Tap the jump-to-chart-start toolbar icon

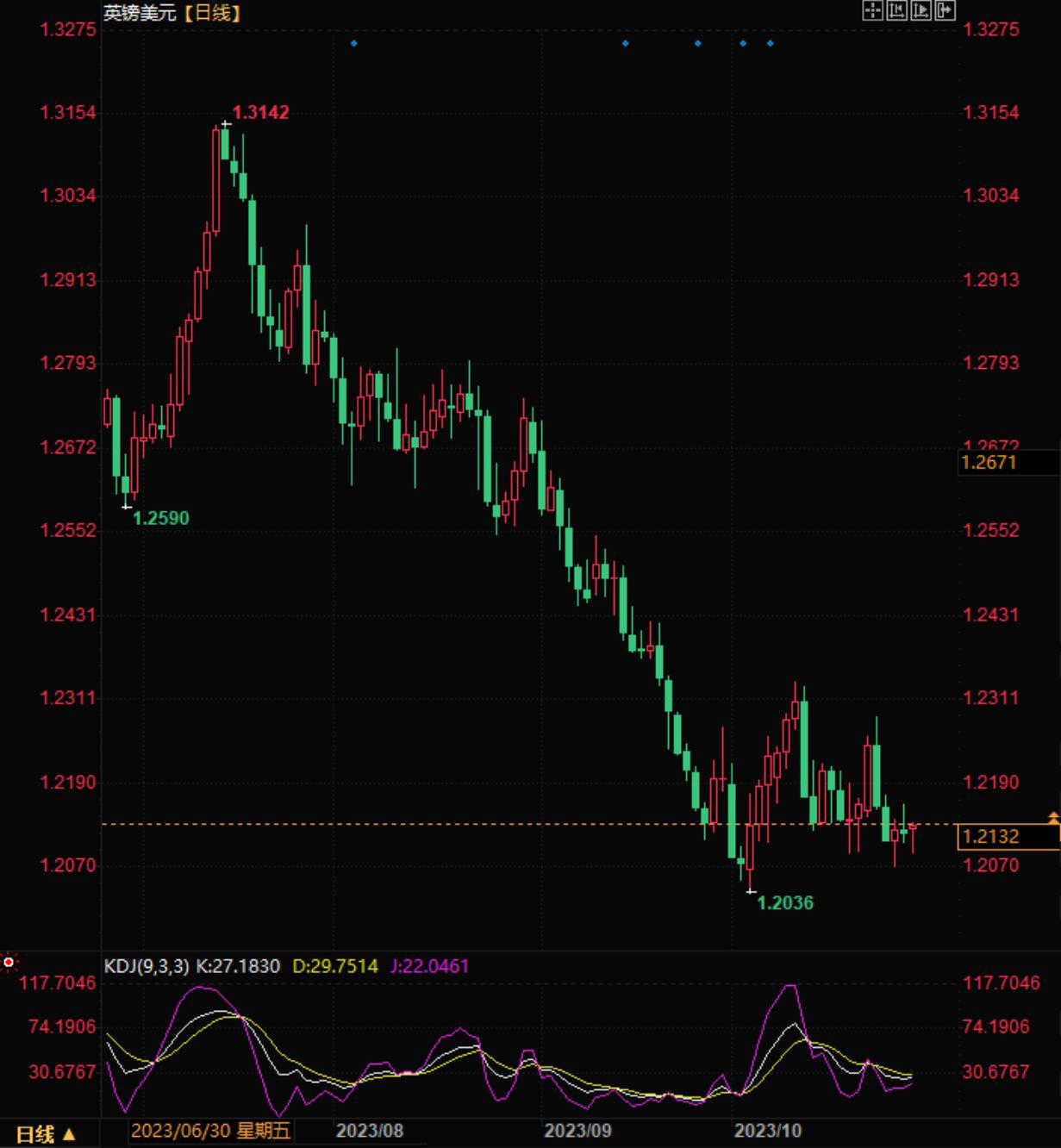pos(896,10)
